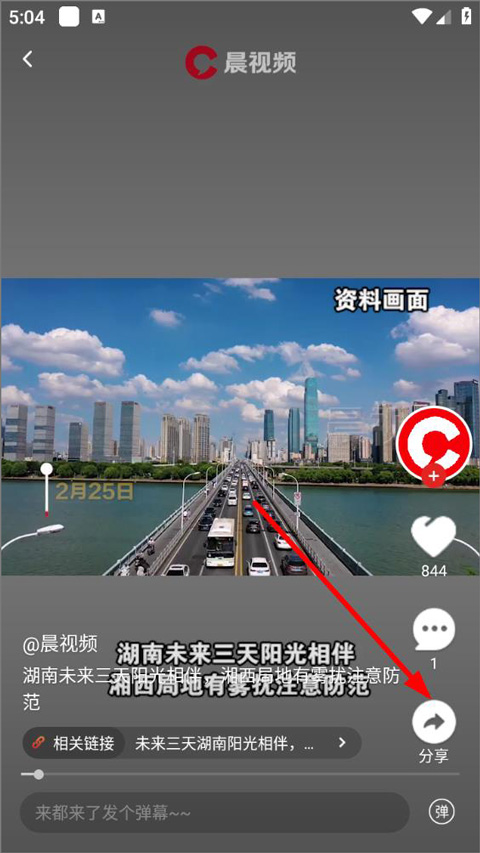
Task: Toggle the 弹 danmaku button
Action: 441,812
